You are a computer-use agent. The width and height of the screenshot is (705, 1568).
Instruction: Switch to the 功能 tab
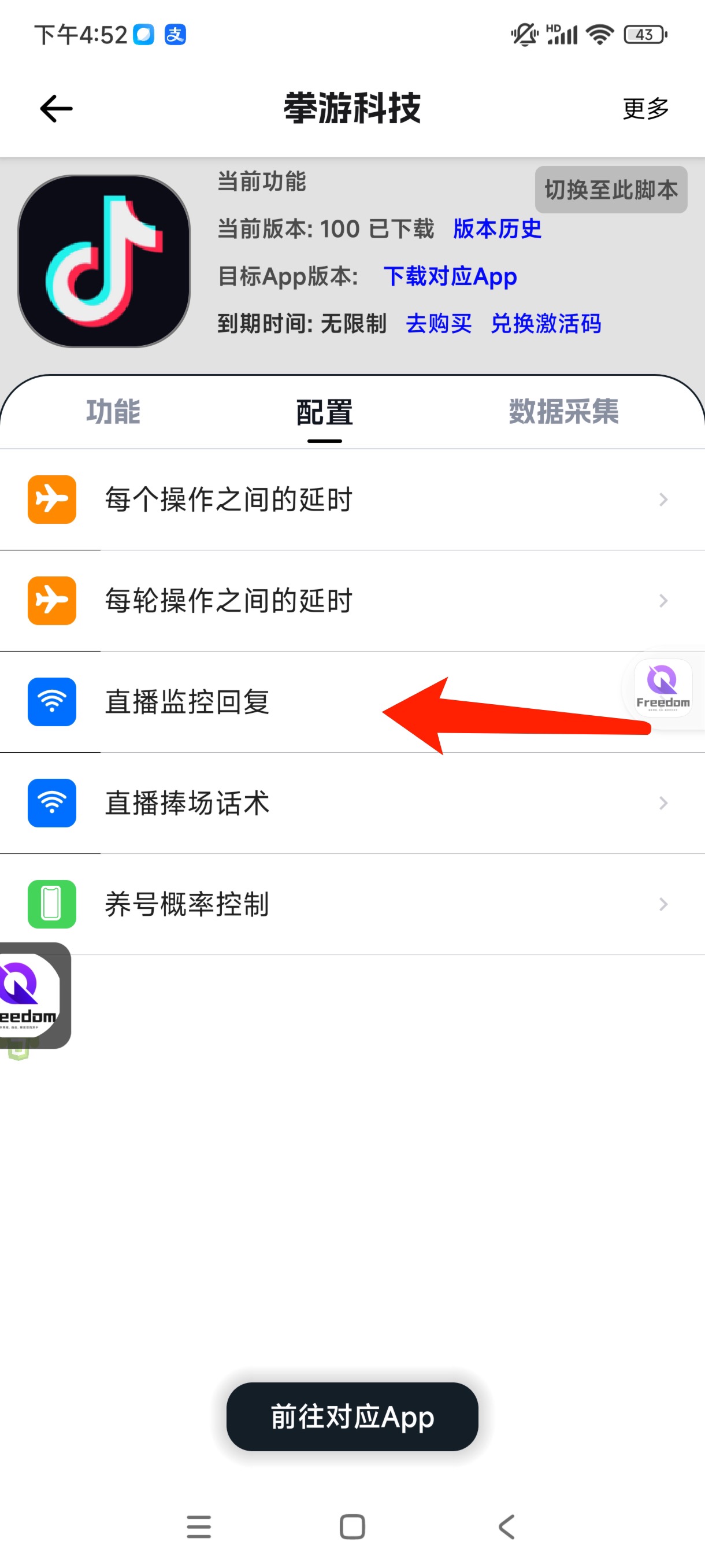[x=113, y=412]
